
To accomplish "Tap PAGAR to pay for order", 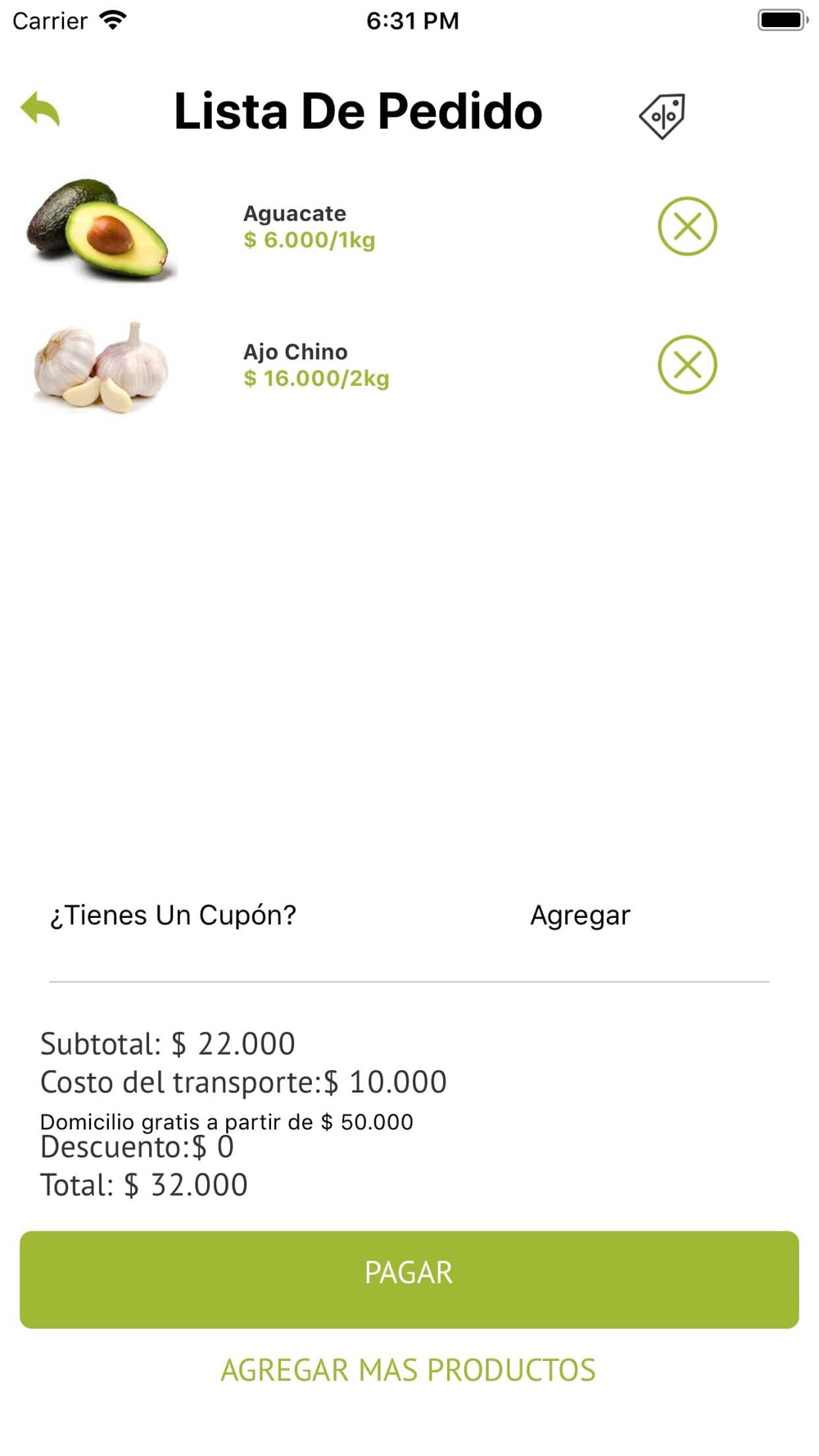I will point(409,1278).
